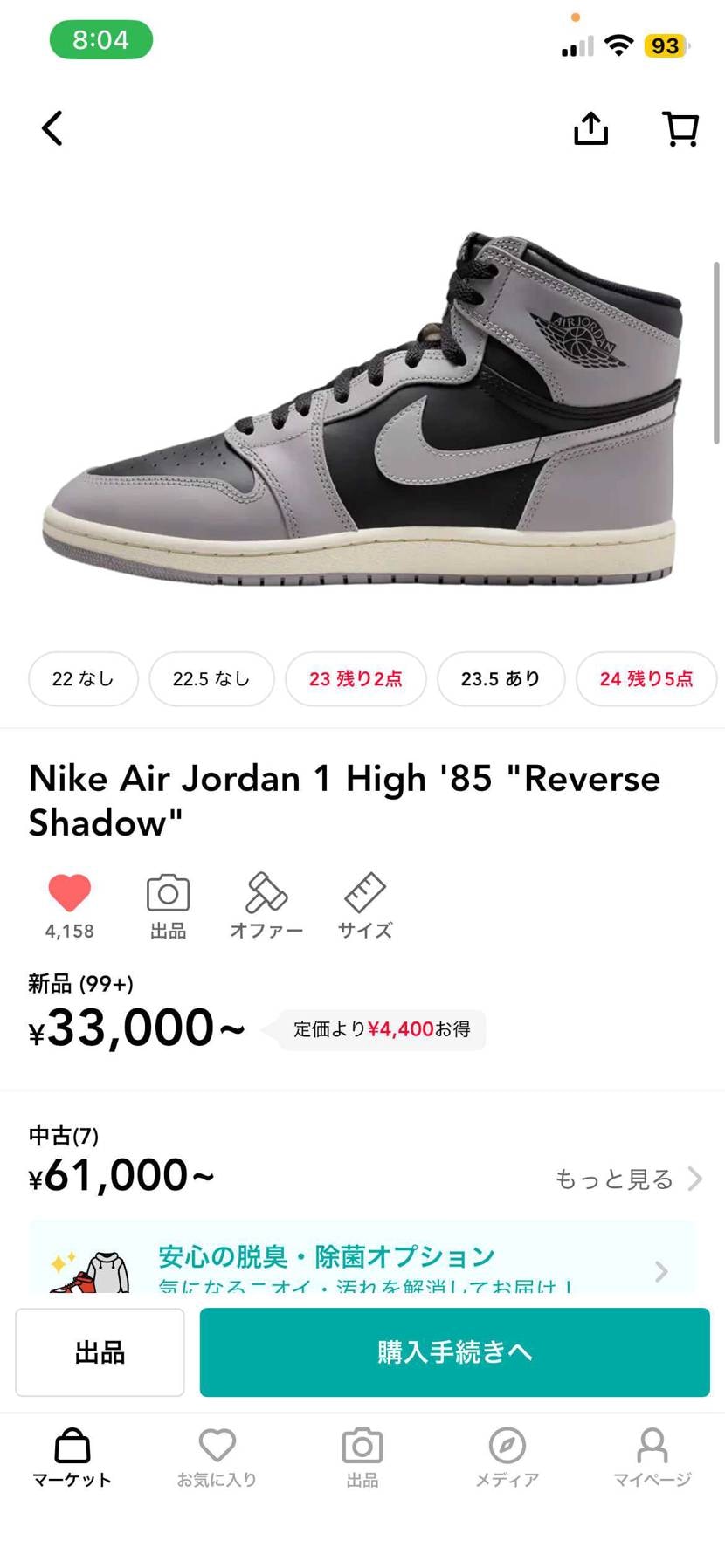Open the マーケット tab

tap(72, 1457)
